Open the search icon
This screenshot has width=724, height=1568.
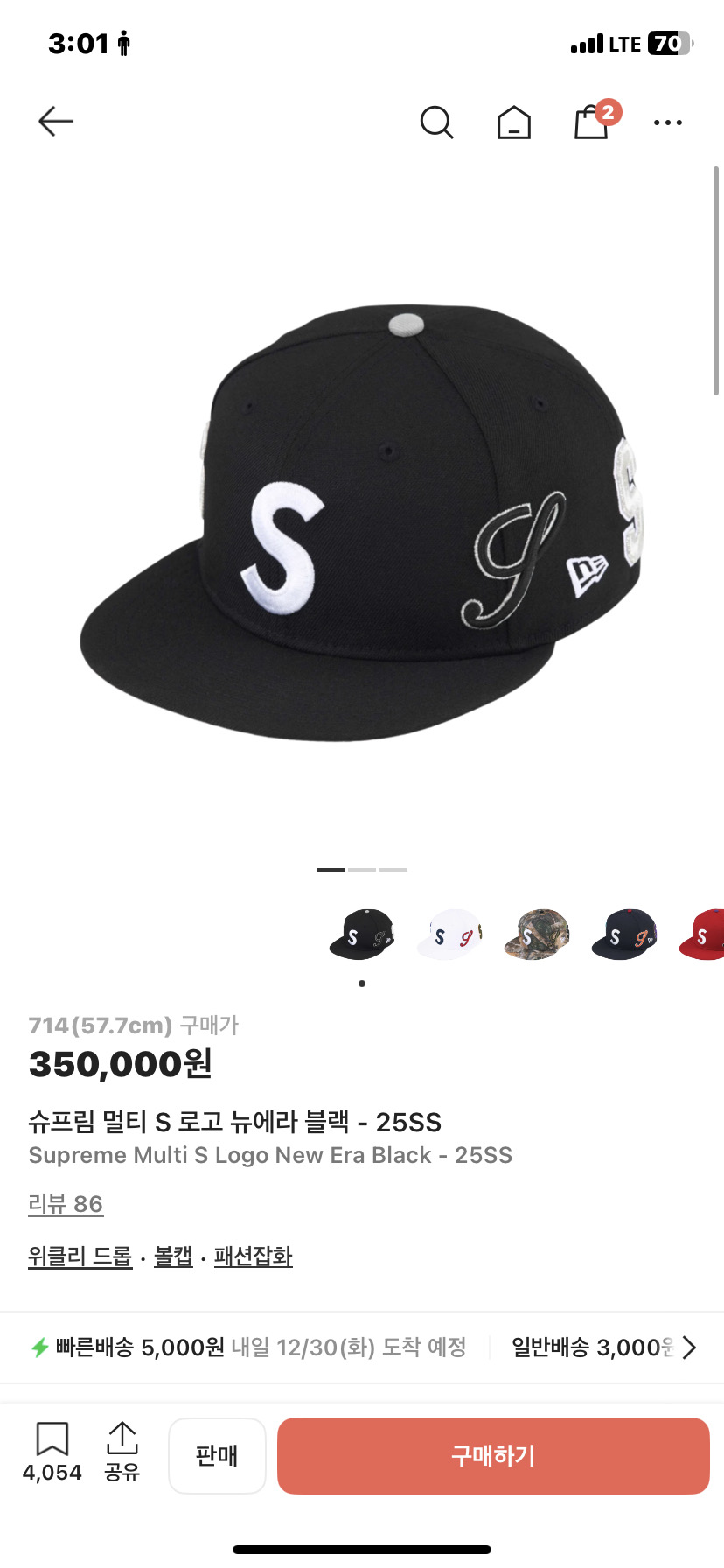(436, 122)
